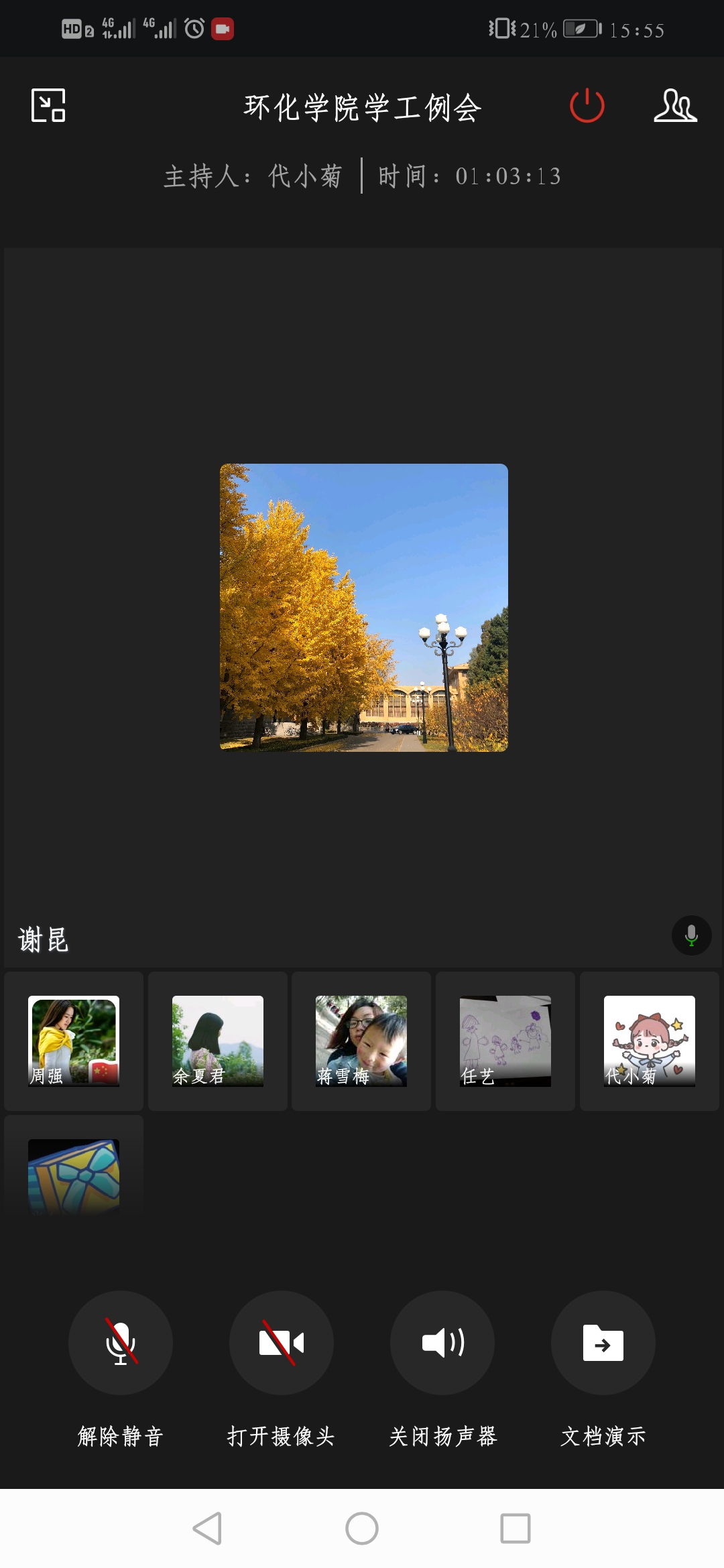Select participant 余夏君's tile
This screenshot has height=1568, width=724.
click(218, 1041)
